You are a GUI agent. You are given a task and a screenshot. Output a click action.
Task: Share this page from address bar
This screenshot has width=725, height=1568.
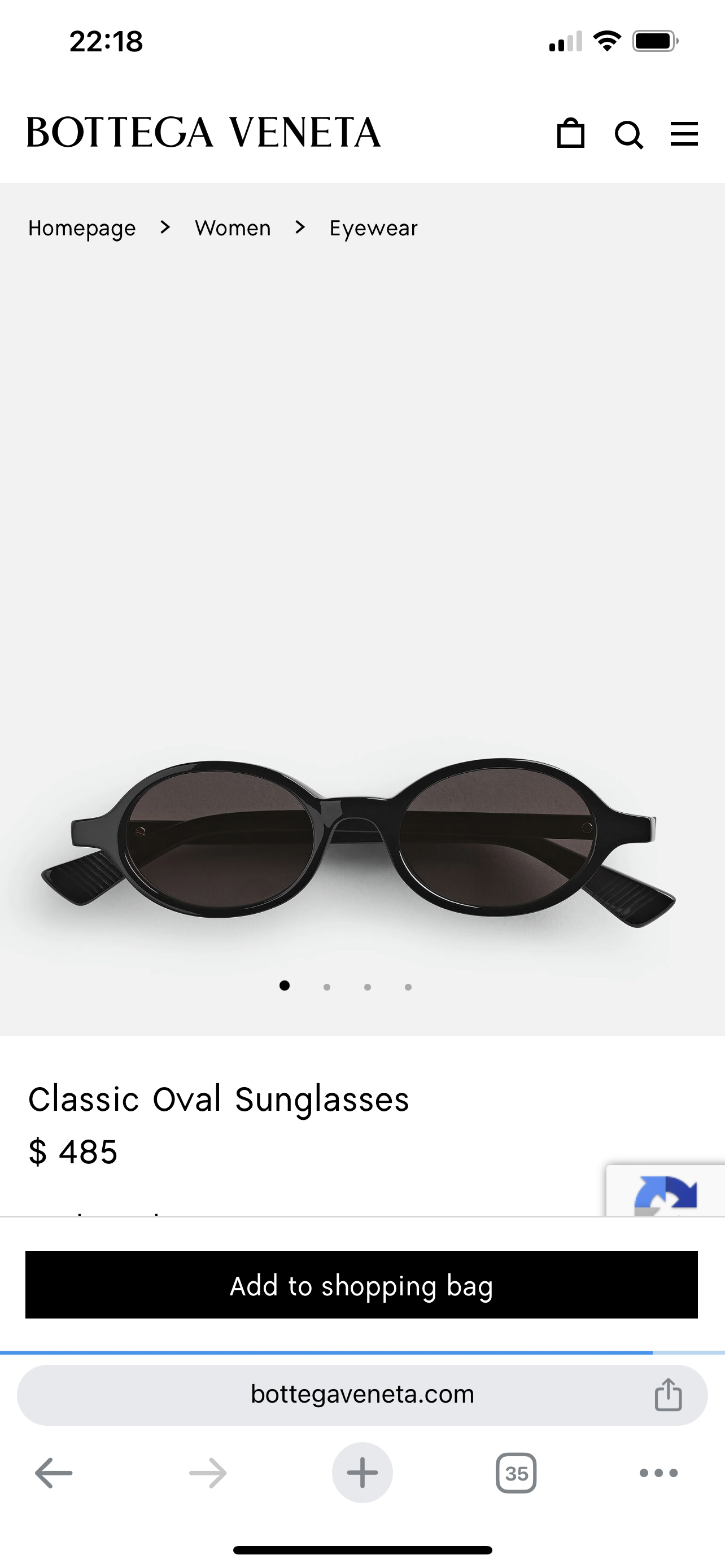click(x=668, y=1394)
